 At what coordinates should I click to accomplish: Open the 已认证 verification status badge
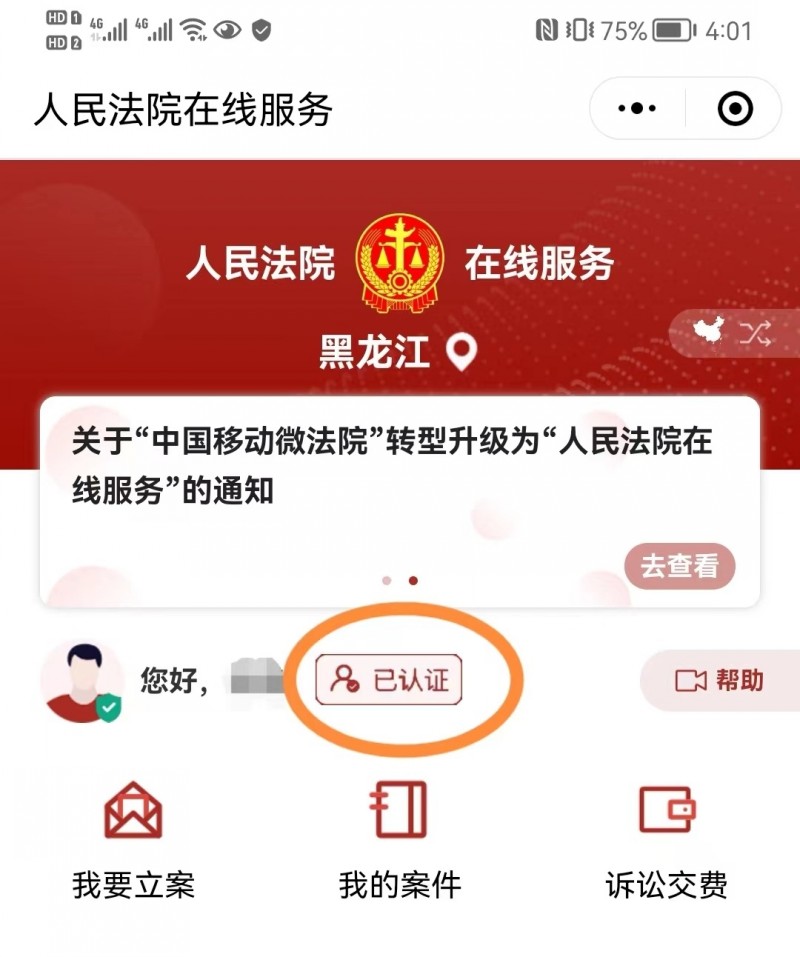point(390,681)
